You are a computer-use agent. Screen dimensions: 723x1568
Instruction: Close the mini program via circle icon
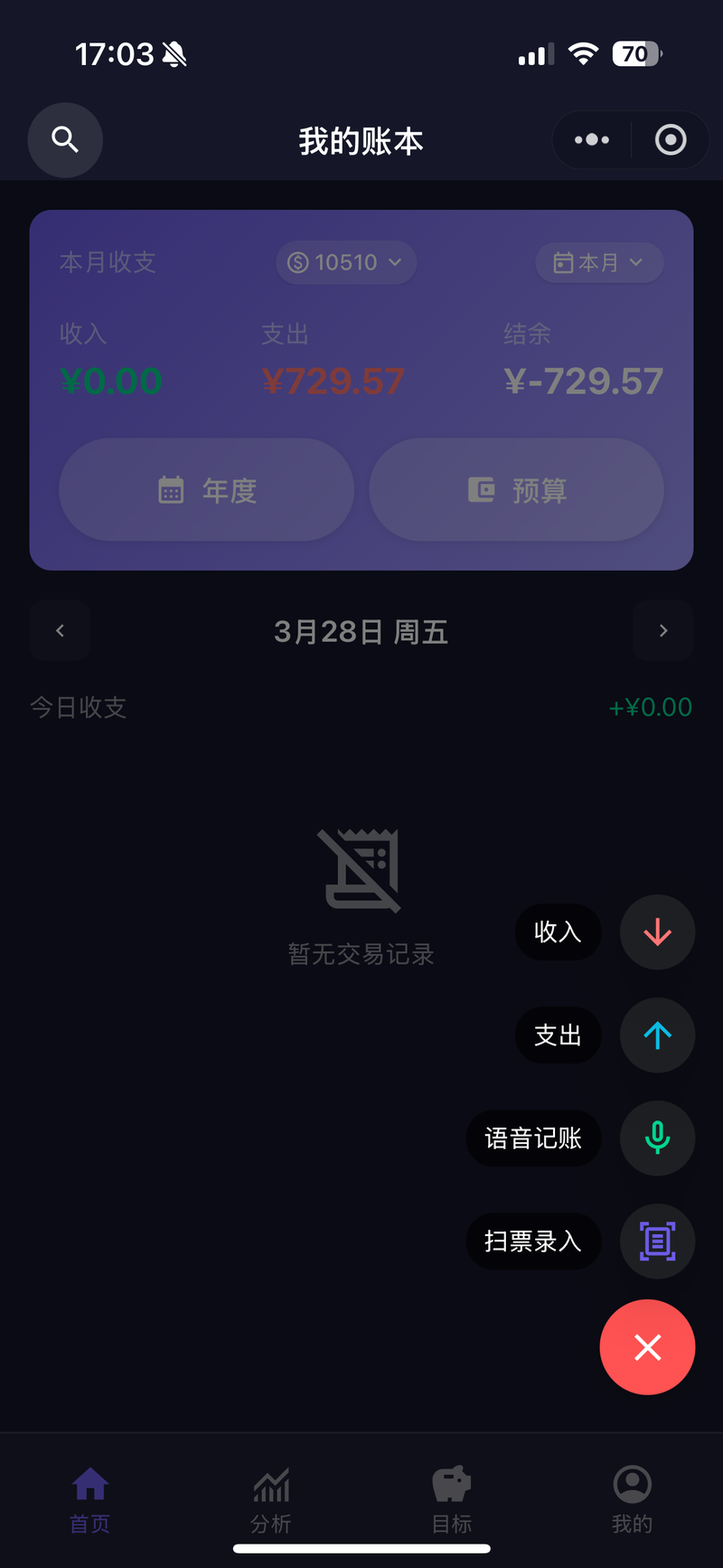(671, 140)
